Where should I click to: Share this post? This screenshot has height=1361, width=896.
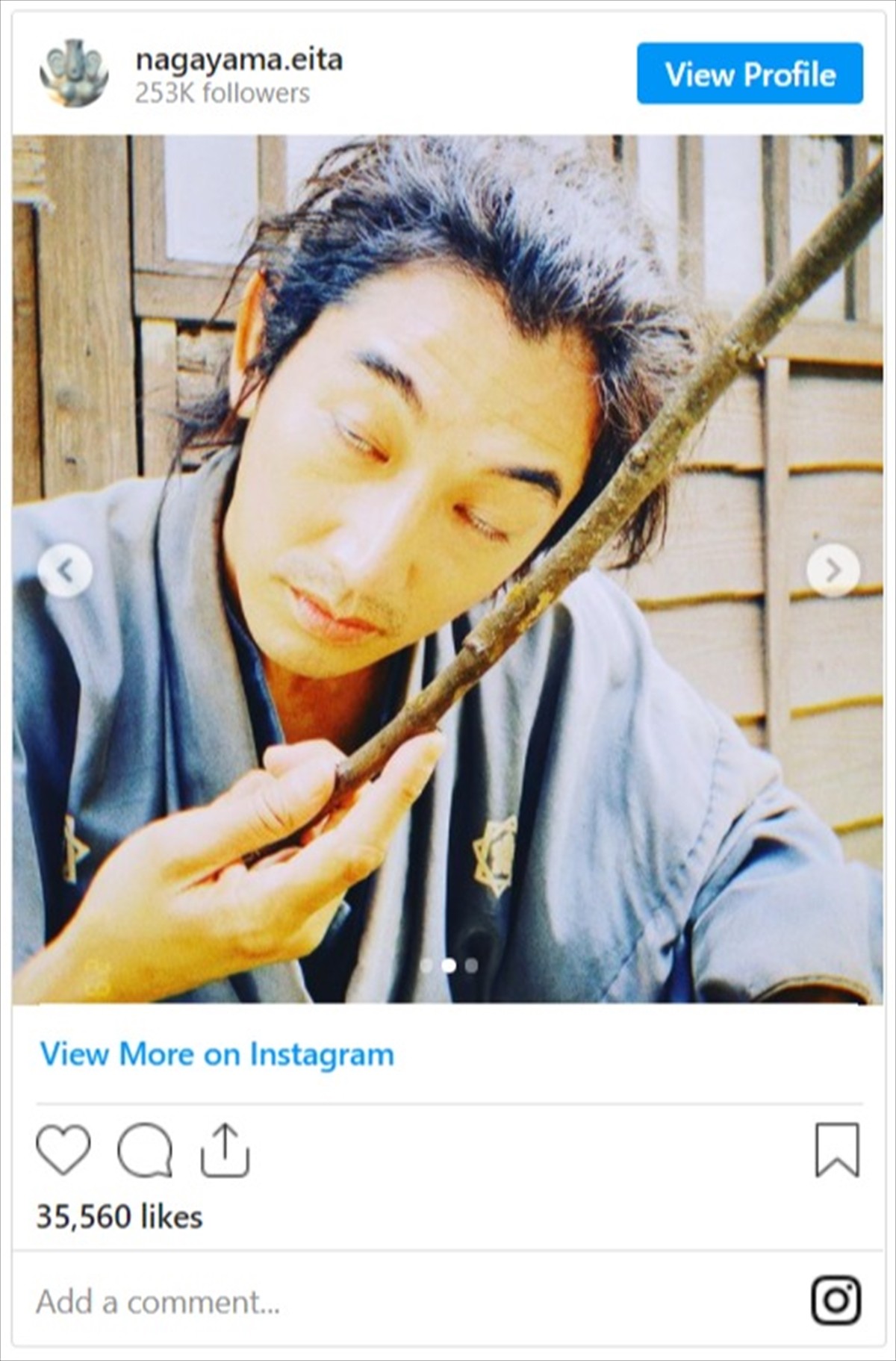[225, 1150]
